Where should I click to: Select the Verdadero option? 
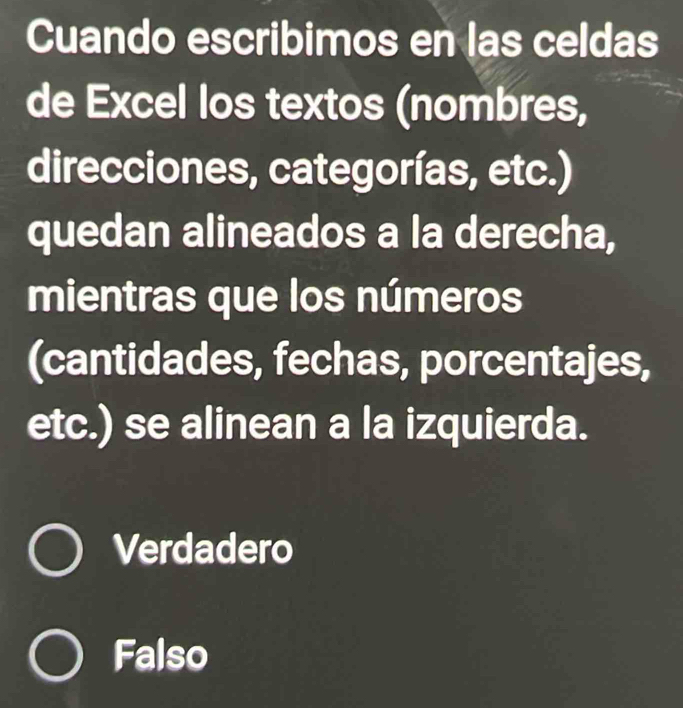coord(58,553)
